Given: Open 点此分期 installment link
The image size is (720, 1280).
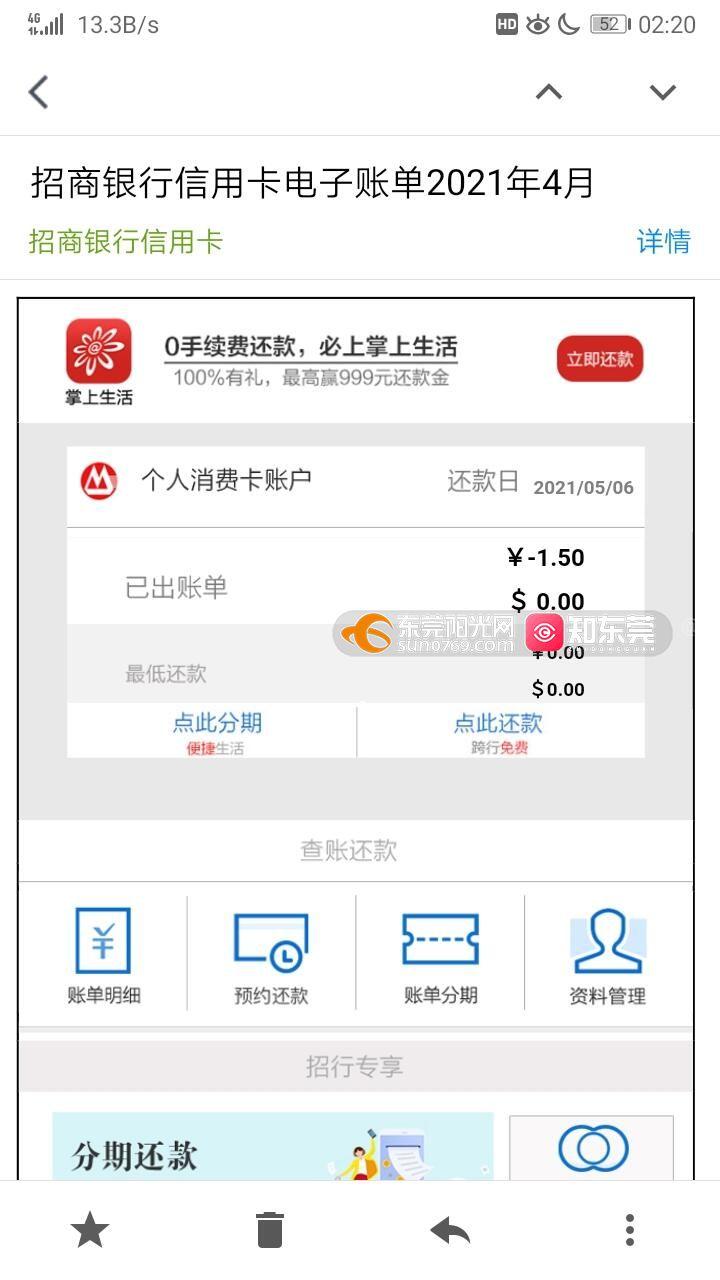Looking at the screenshot, I should (x=217, y=730).
